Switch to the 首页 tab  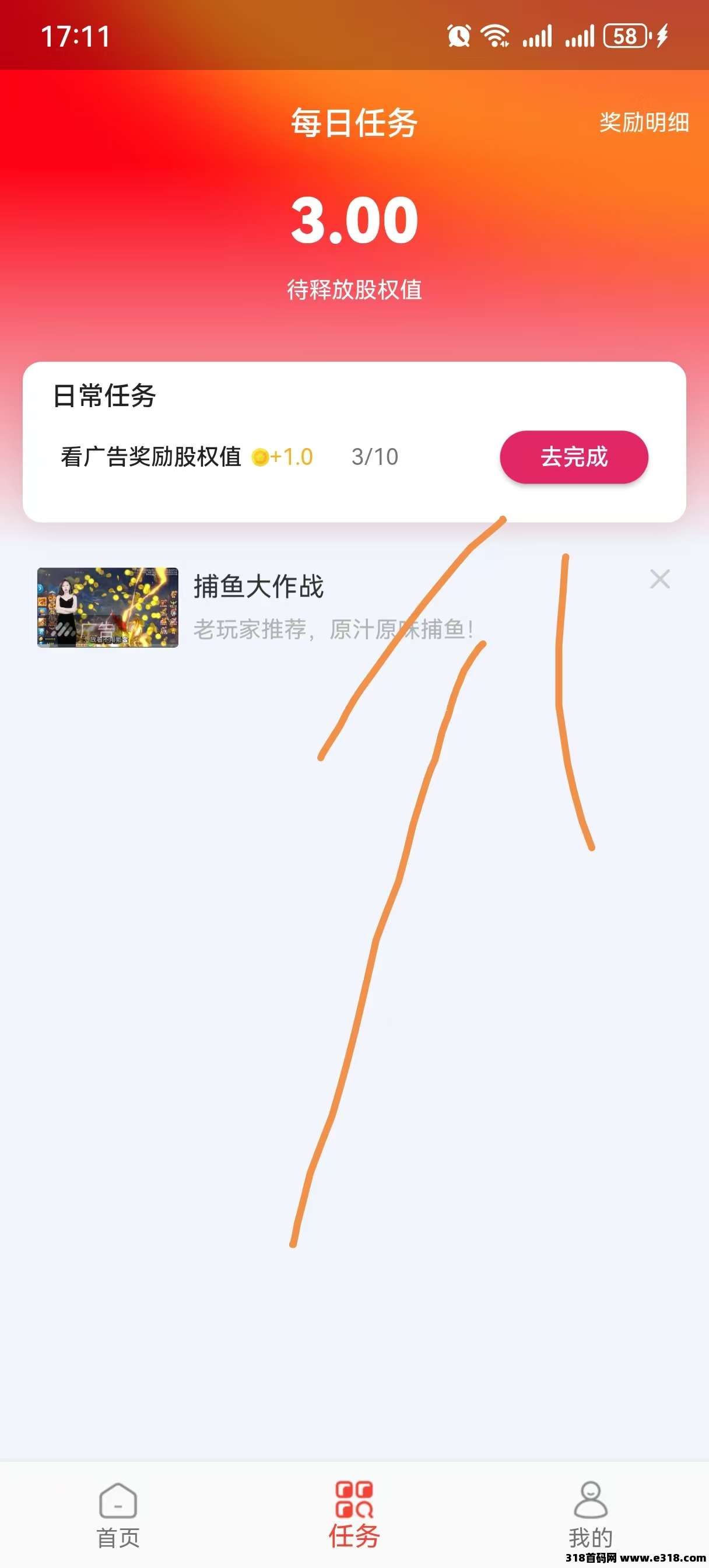[118, 1515]
